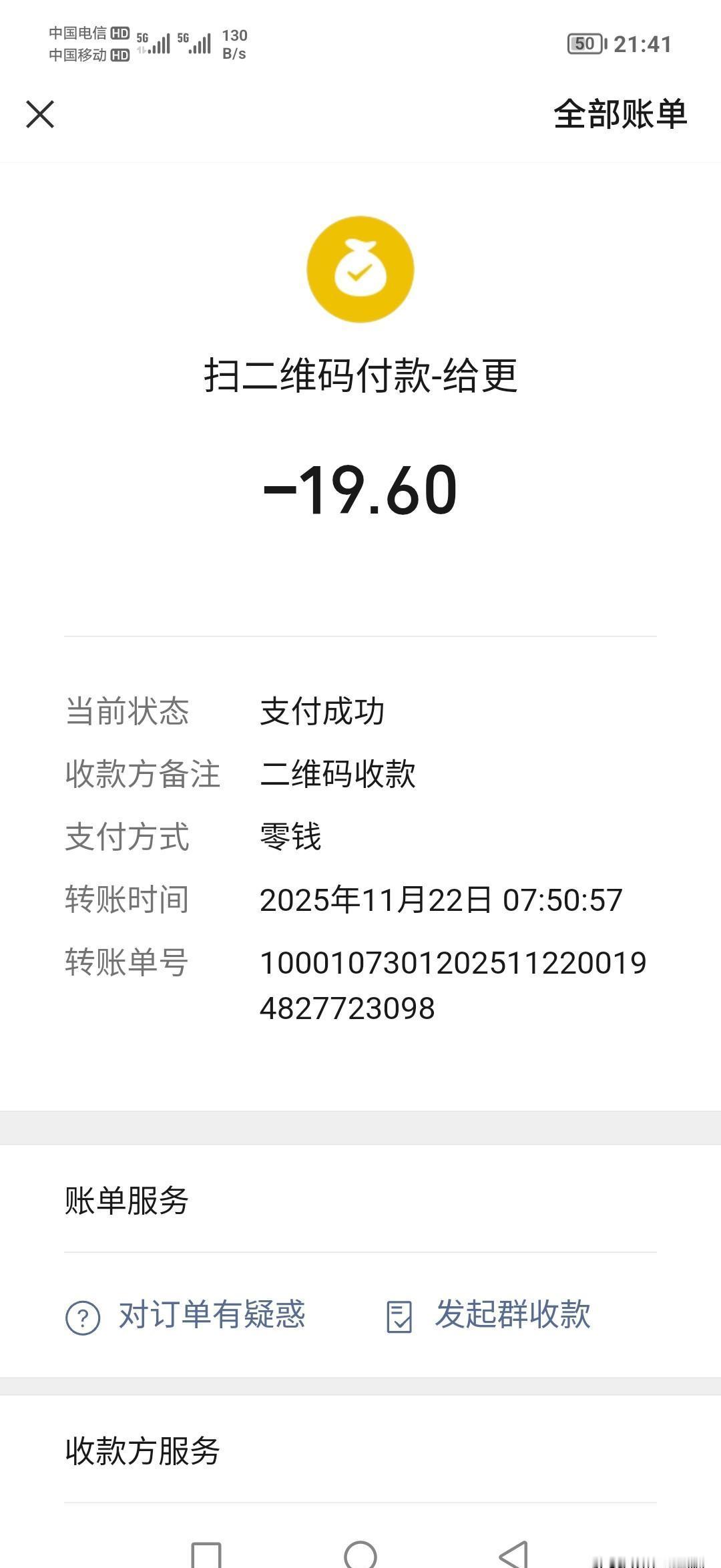Viewport: 721px width, 1568px height.
Task: Tap the document icon beside 发起群收款
Action: pyautogui.click(x=400, y=1314)
